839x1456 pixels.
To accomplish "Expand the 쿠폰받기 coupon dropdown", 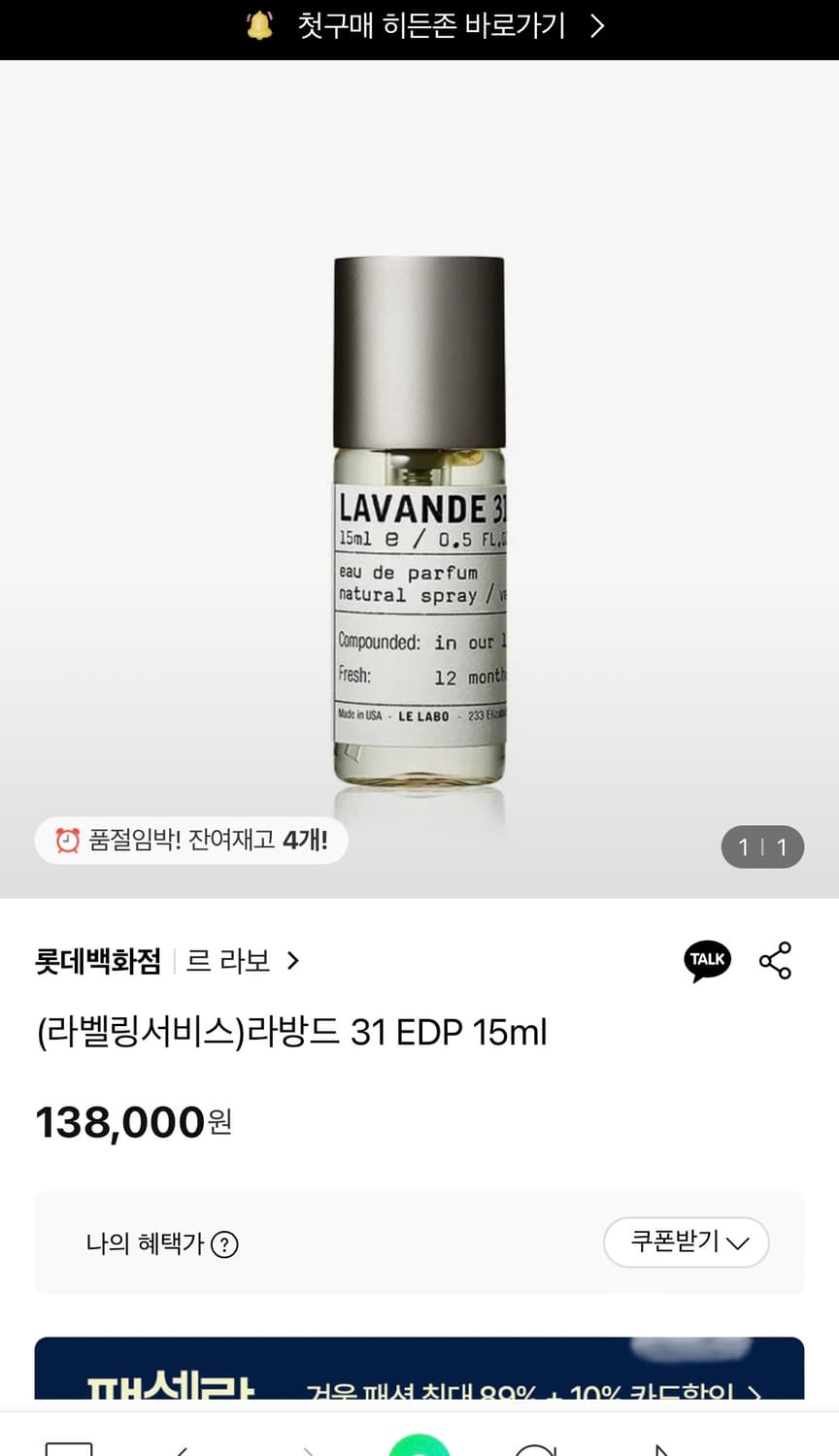I will [x=687, y=1242].
